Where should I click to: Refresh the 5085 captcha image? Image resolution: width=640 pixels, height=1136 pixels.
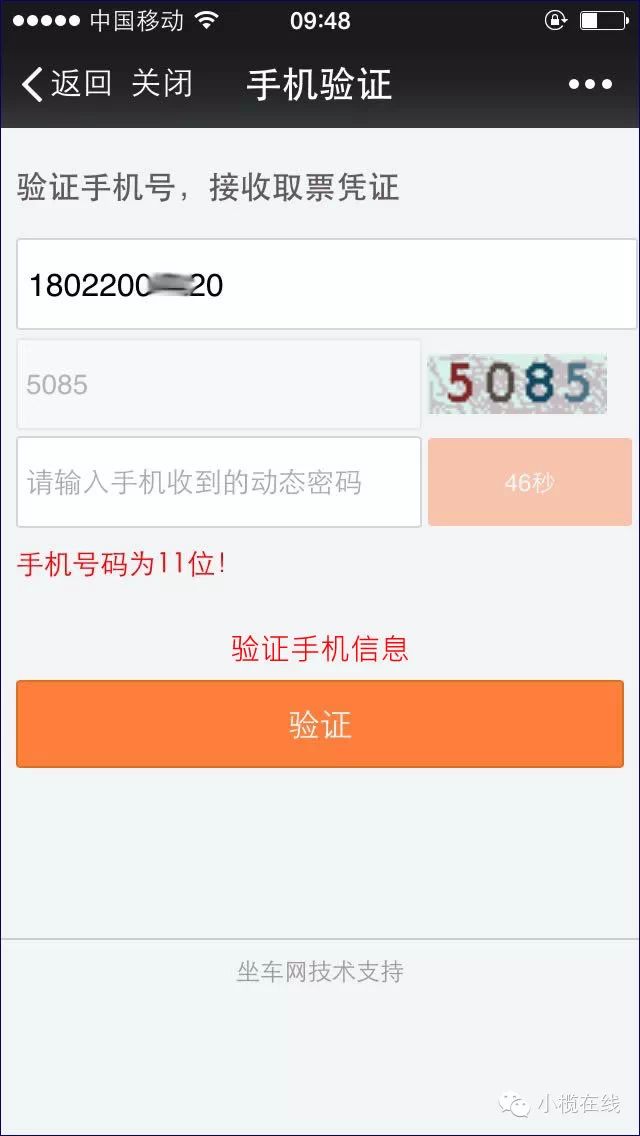coord(518,384)
